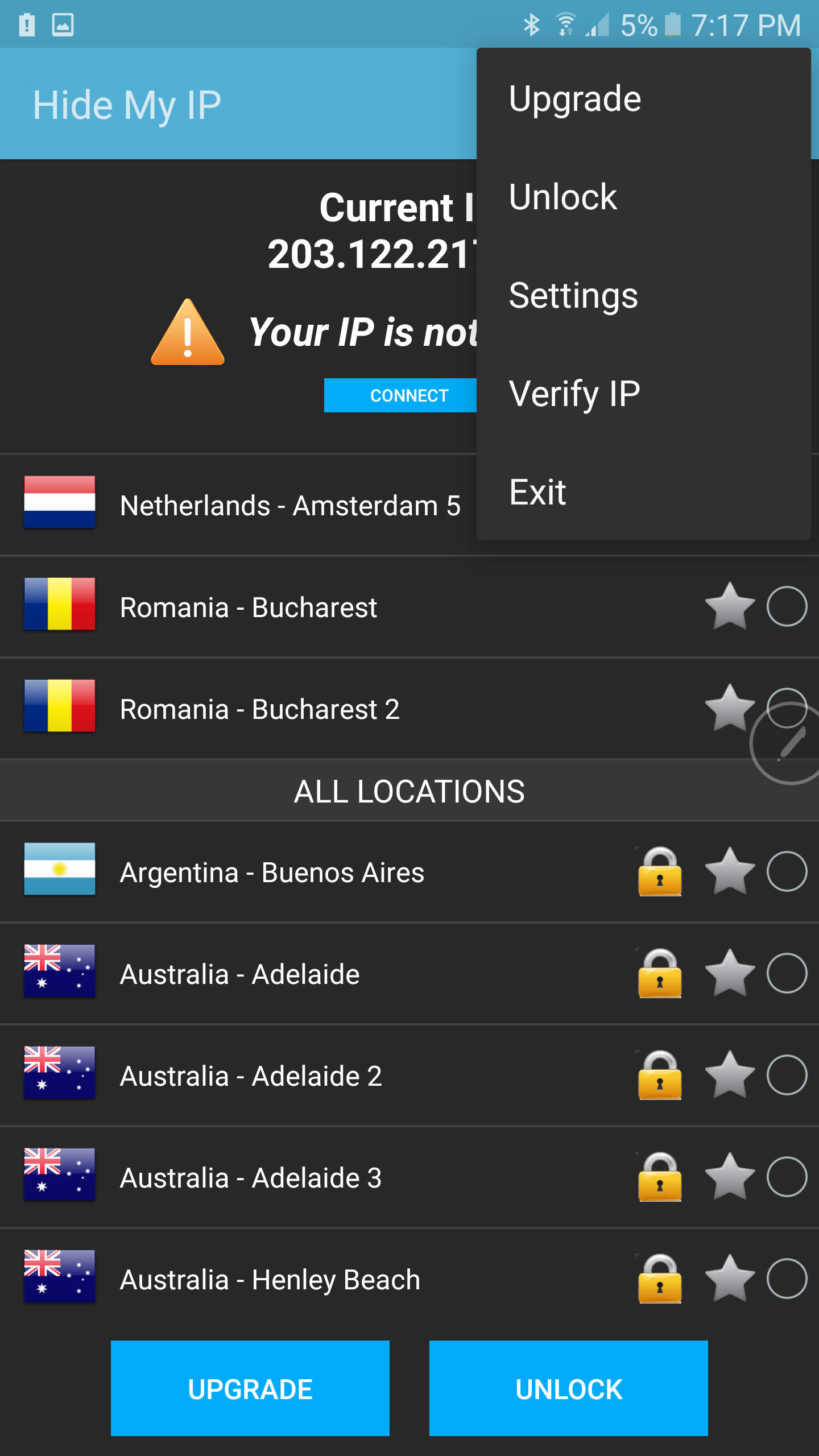Choose Argentina - Buenos Aires radio button
819x1456 pixels.
[787, 871]
